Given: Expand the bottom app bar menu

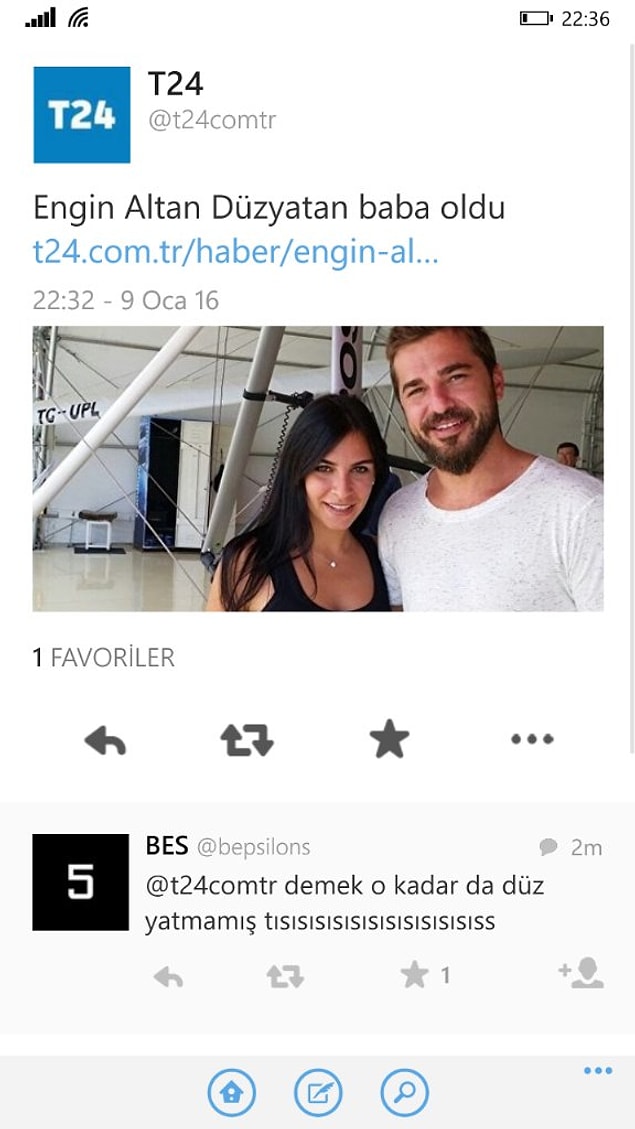Looking at the screenshot, I should pos(597,1072).
